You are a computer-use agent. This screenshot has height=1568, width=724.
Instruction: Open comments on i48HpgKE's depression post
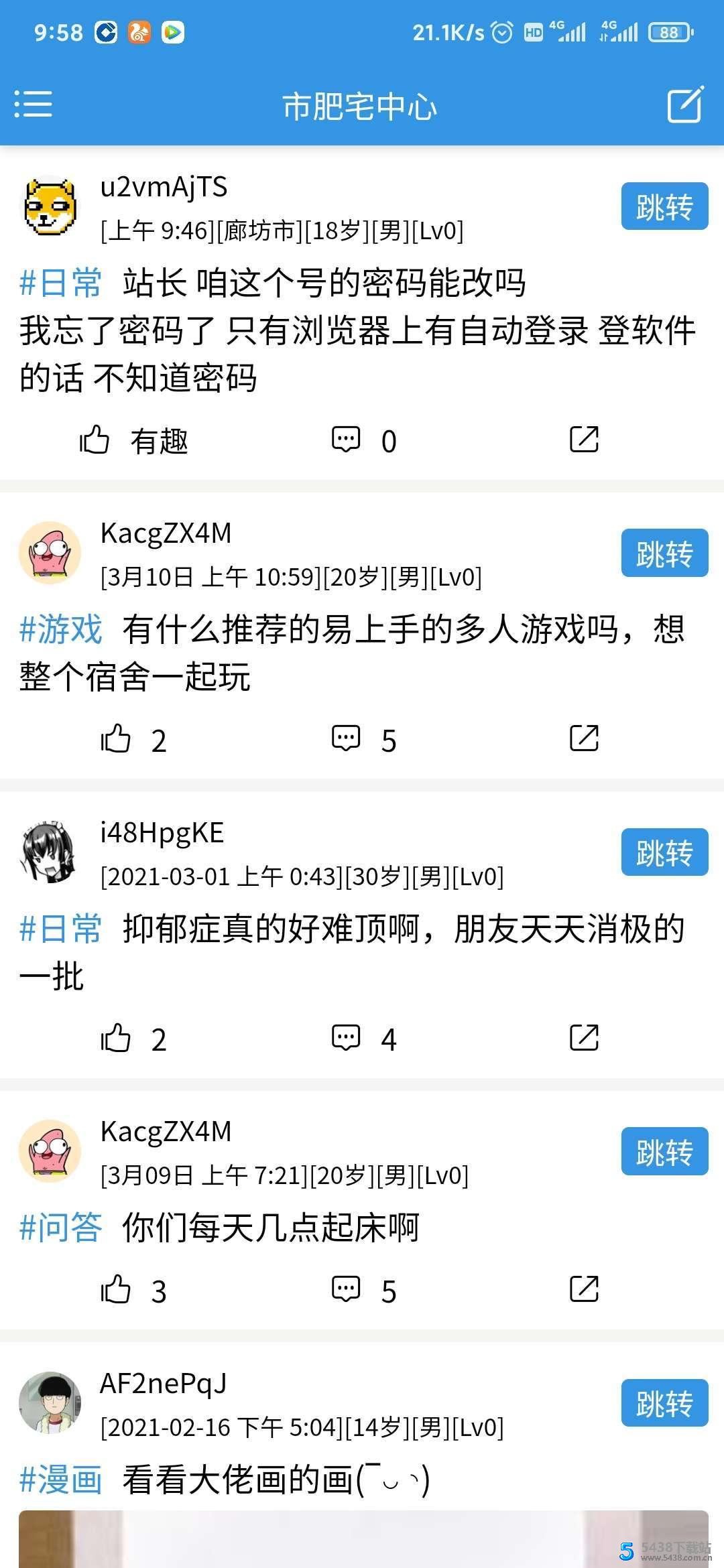(347, 1038)
